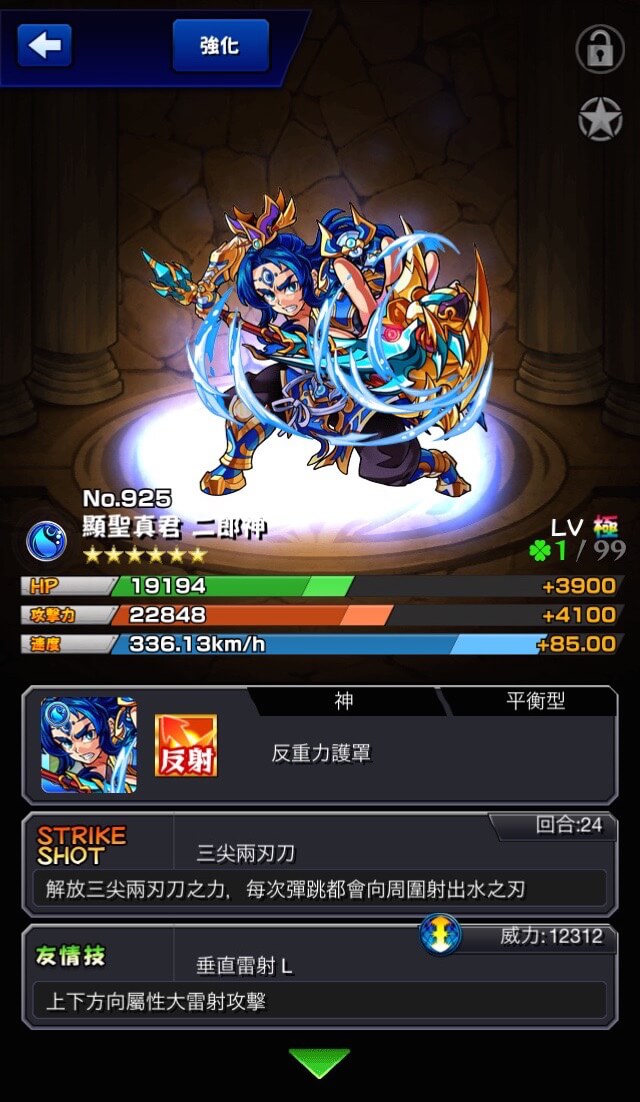The width and height of the screenshot is (640, 1102).
Task: Mark this monster with the star icon
Action: point(600,119)
